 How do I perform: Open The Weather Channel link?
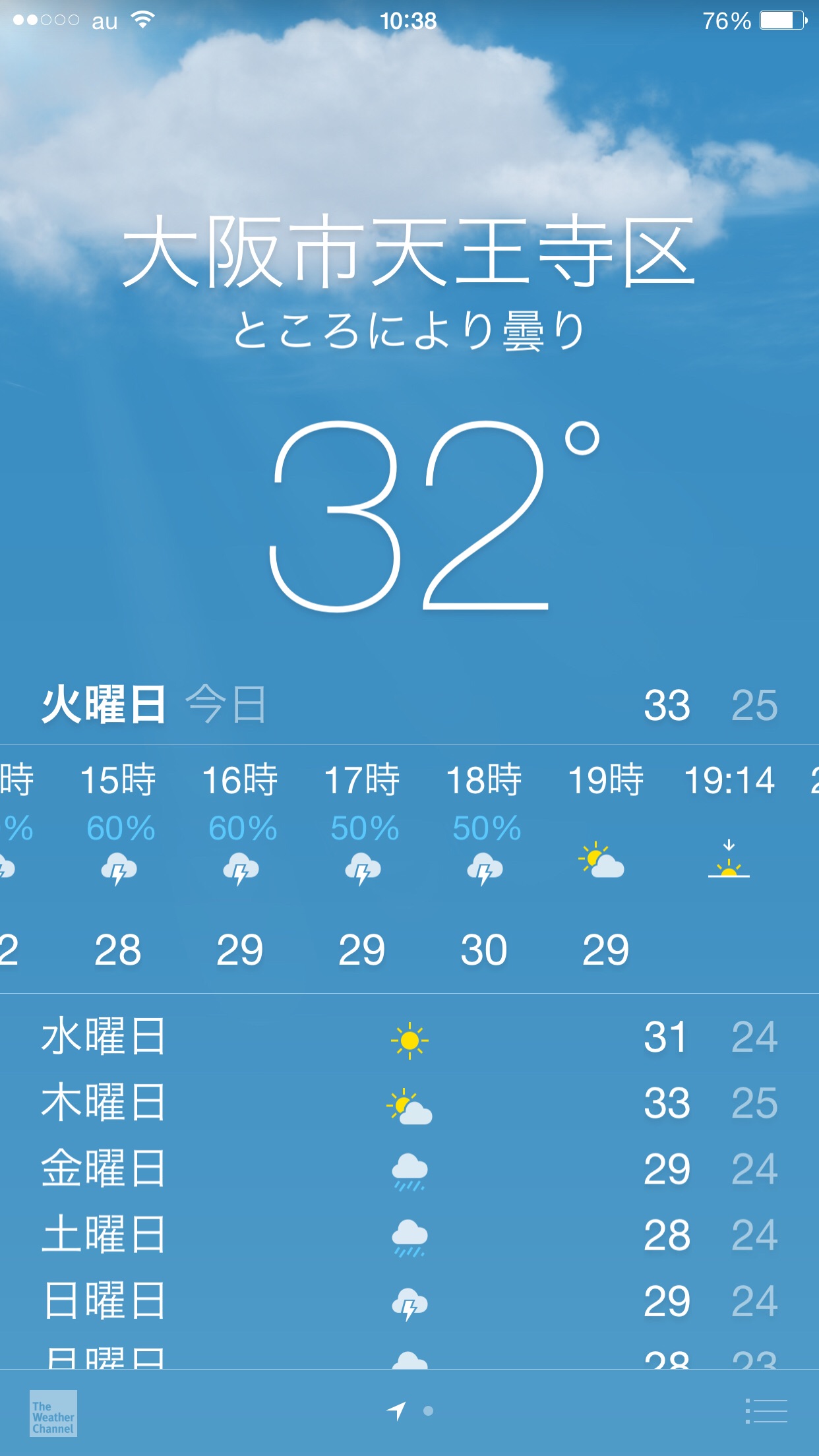pos(53,1413)
